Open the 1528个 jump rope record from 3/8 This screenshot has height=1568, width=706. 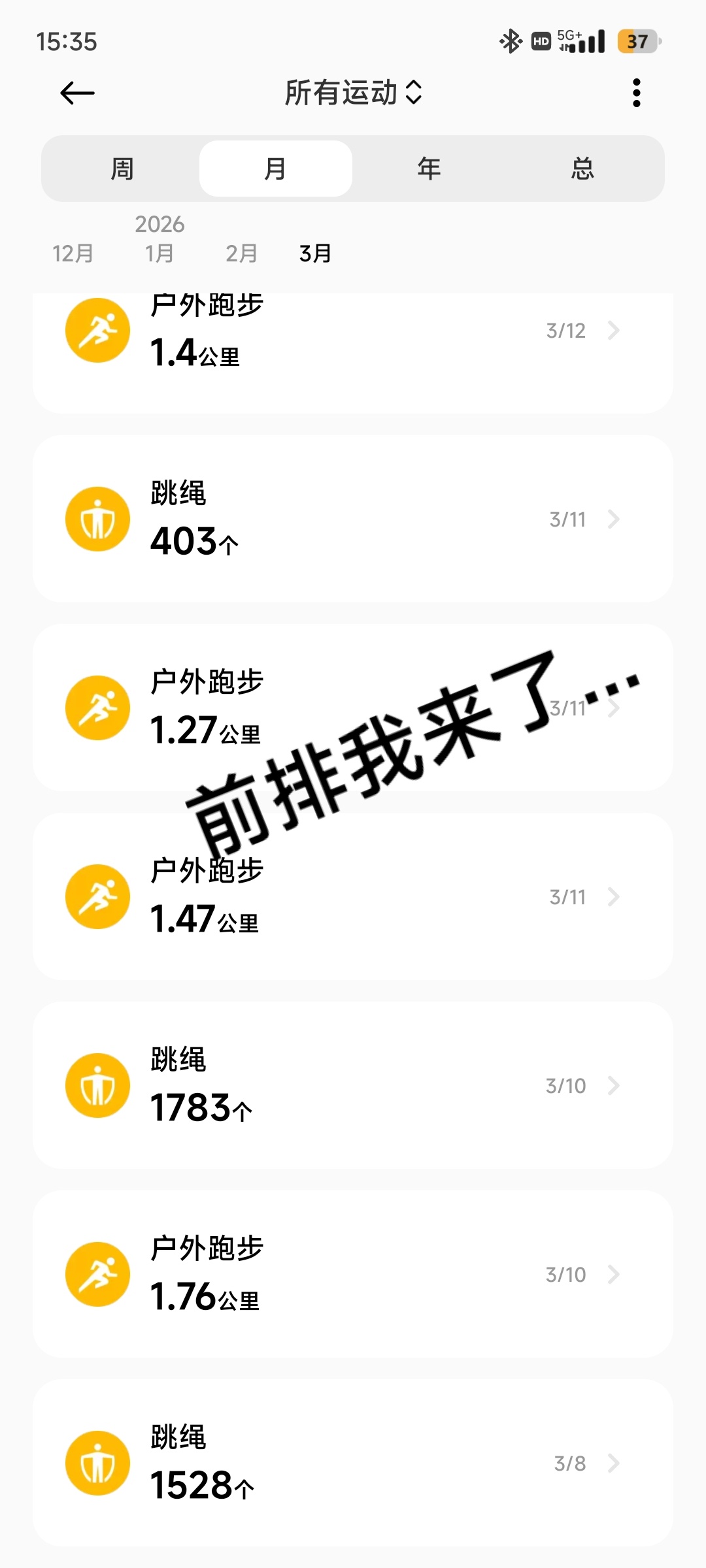[353, 1463]
